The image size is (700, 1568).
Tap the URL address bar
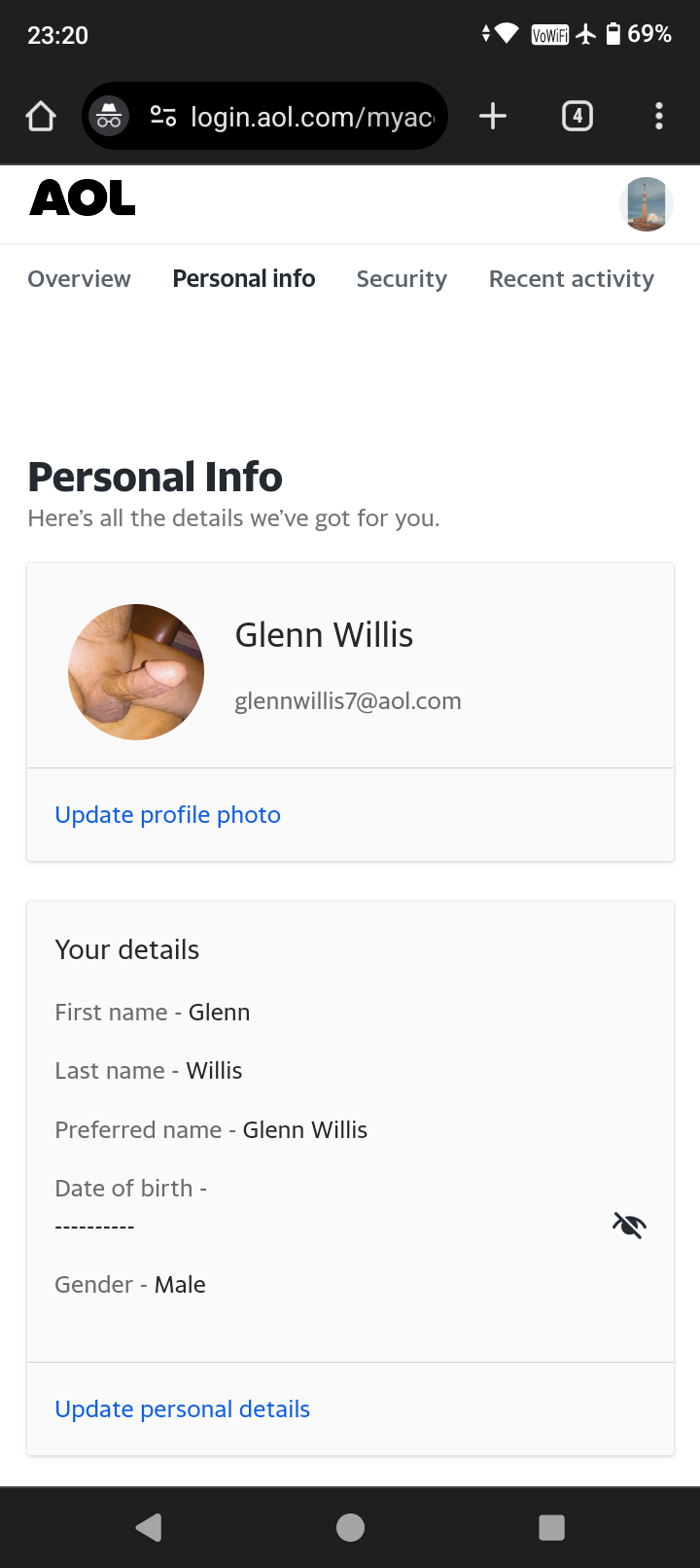[311, 117]
